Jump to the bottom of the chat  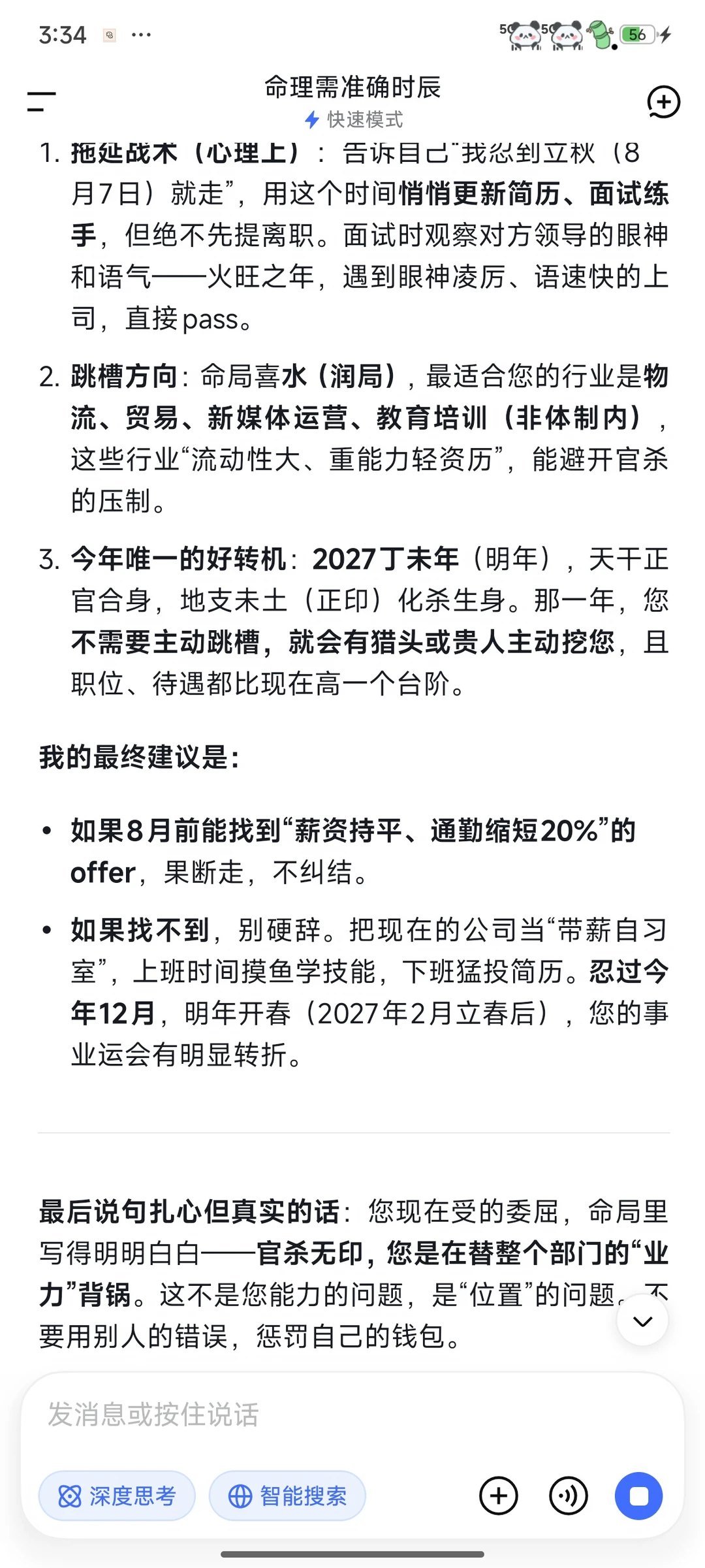point(642,1321)
